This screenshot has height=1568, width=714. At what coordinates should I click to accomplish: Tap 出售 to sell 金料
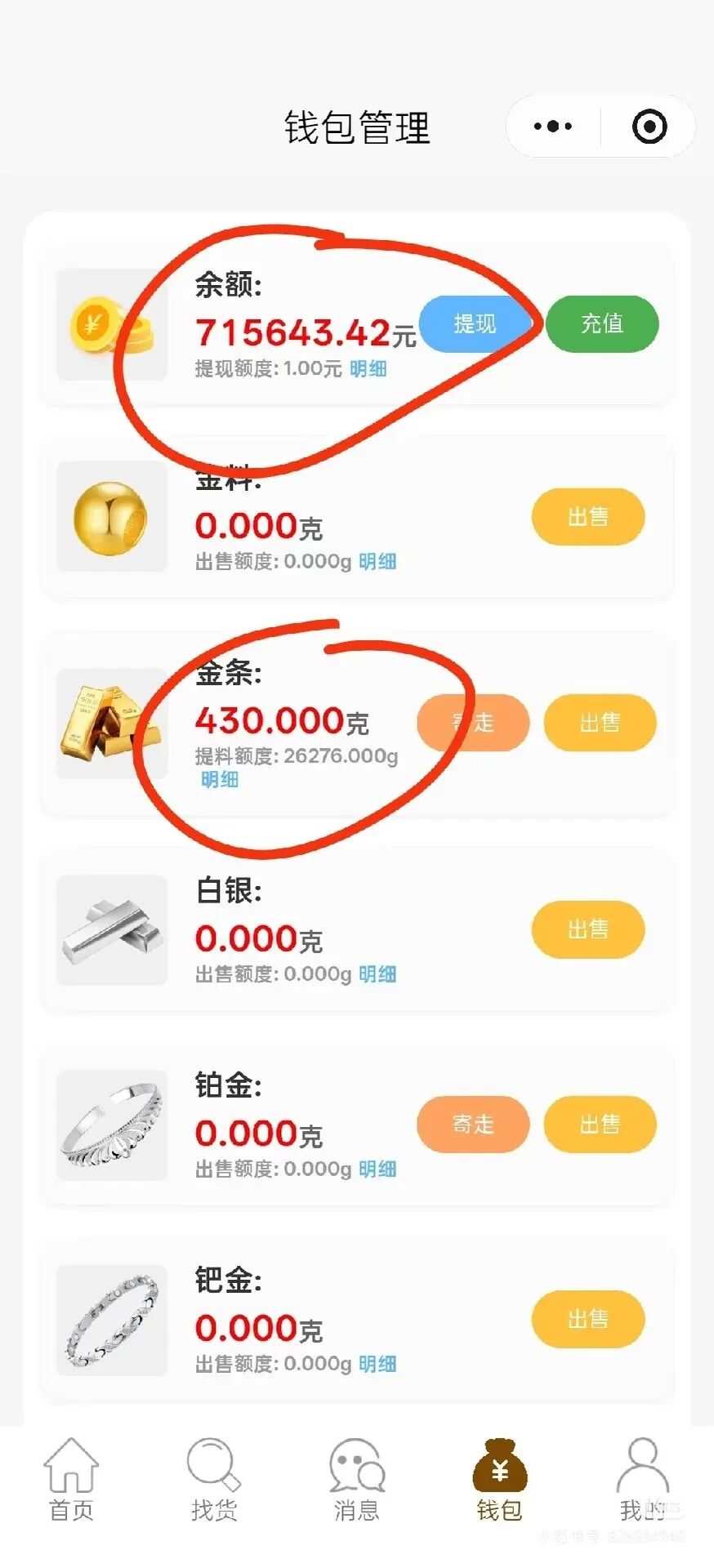point(588,517)
